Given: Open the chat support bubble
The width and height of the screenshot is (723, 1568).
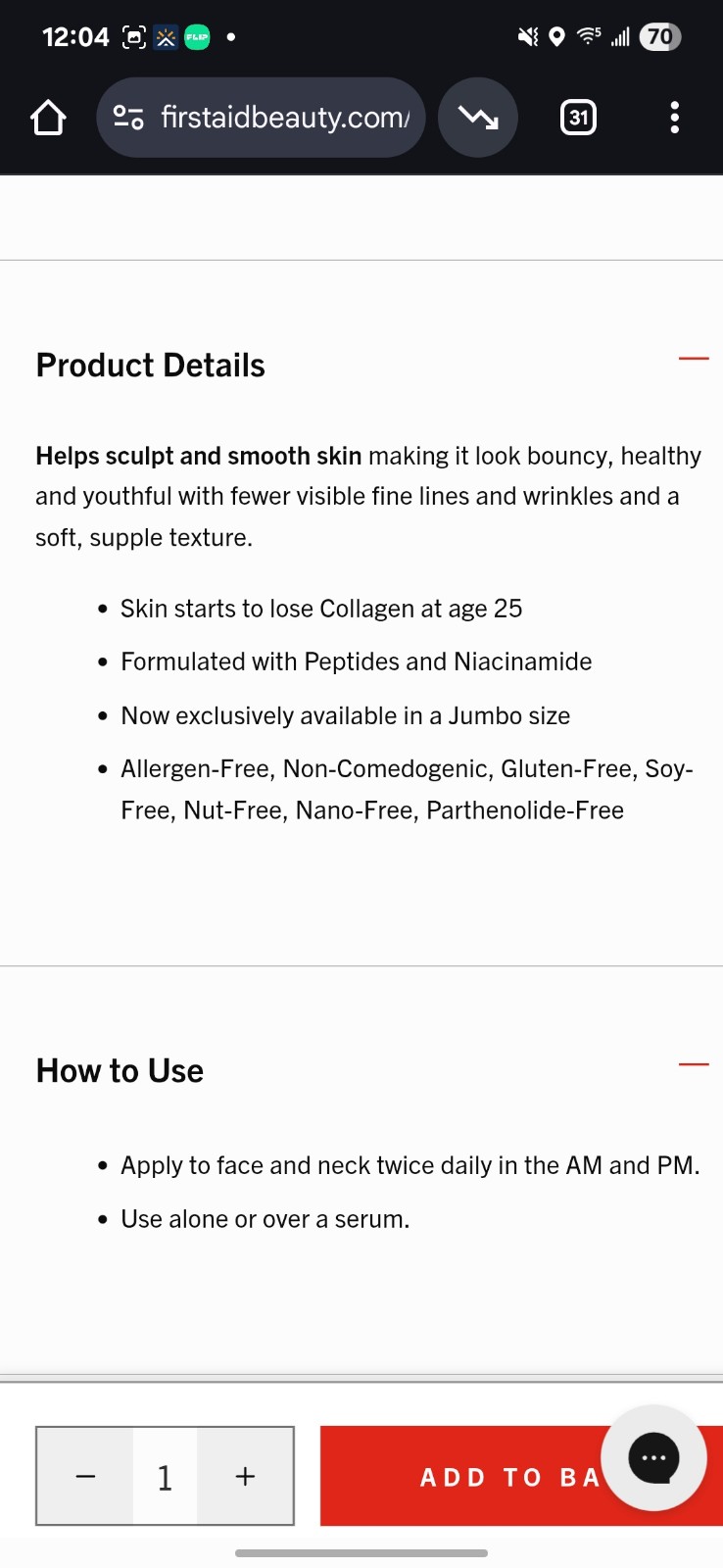Looking at the screenshot, I should coord(653,1458).
